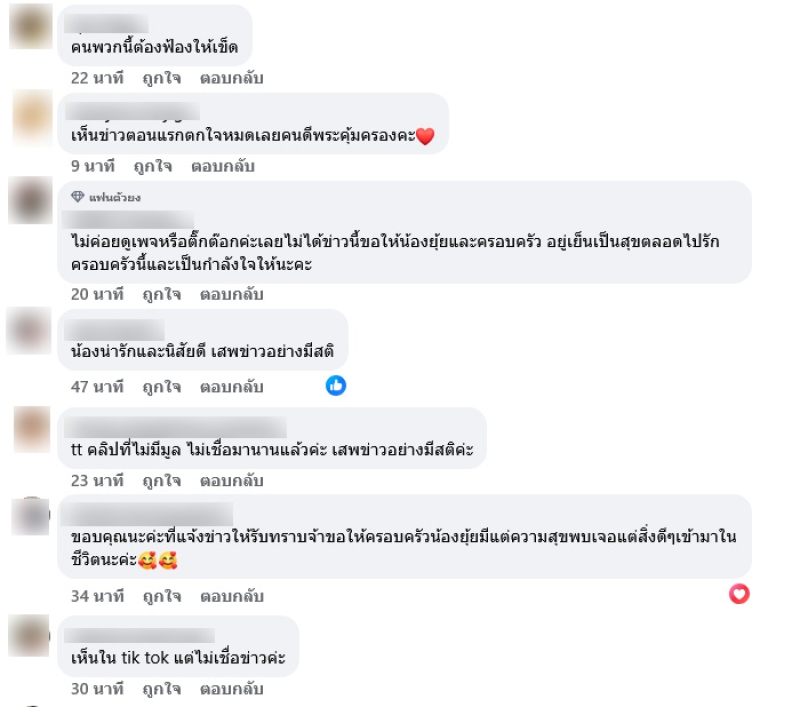Like the "น้องน่ารักและนิสัยดี" comment
Screen dimensions: 800x707
click(x=161, y=386)
